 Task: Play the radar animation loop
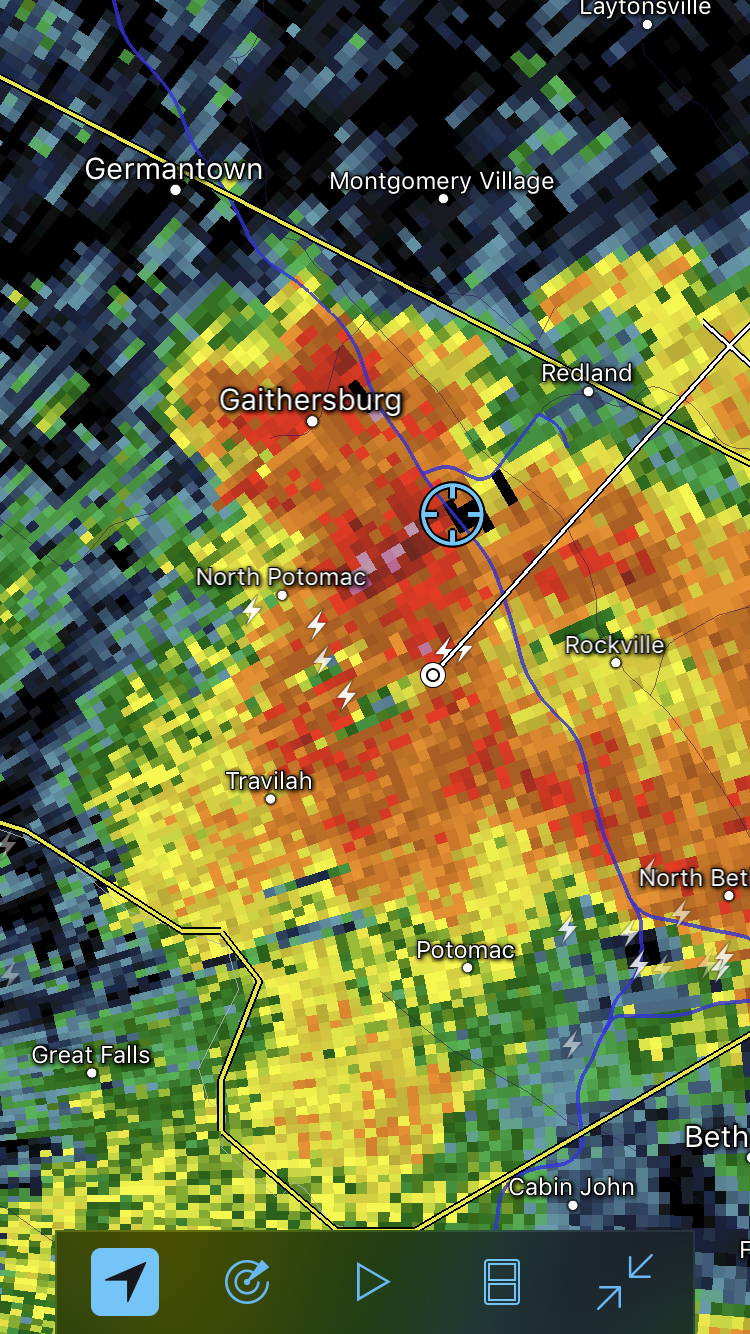(372, 1281)
